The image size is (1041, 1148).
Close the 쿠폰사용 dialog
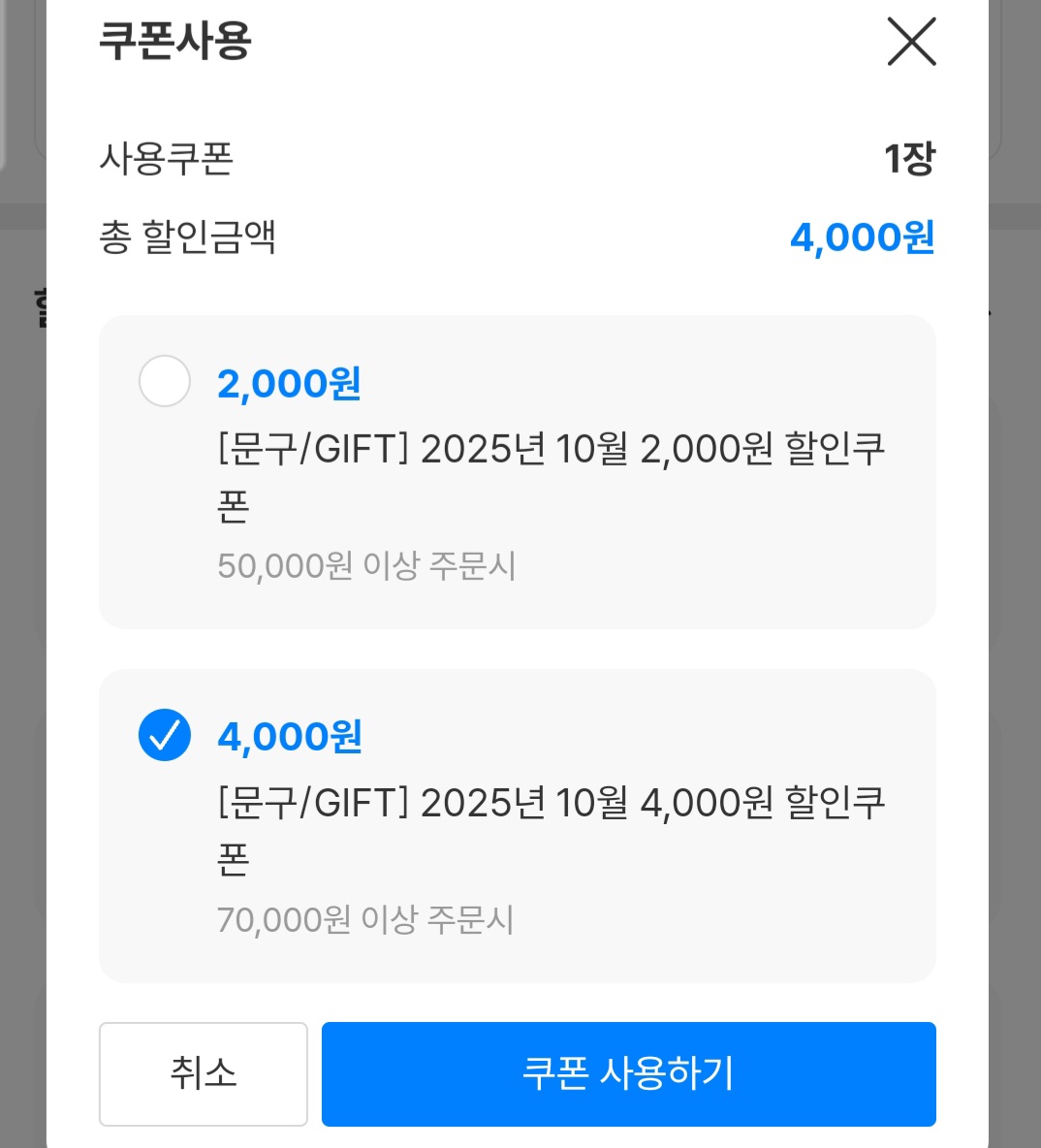coord(911,42)
